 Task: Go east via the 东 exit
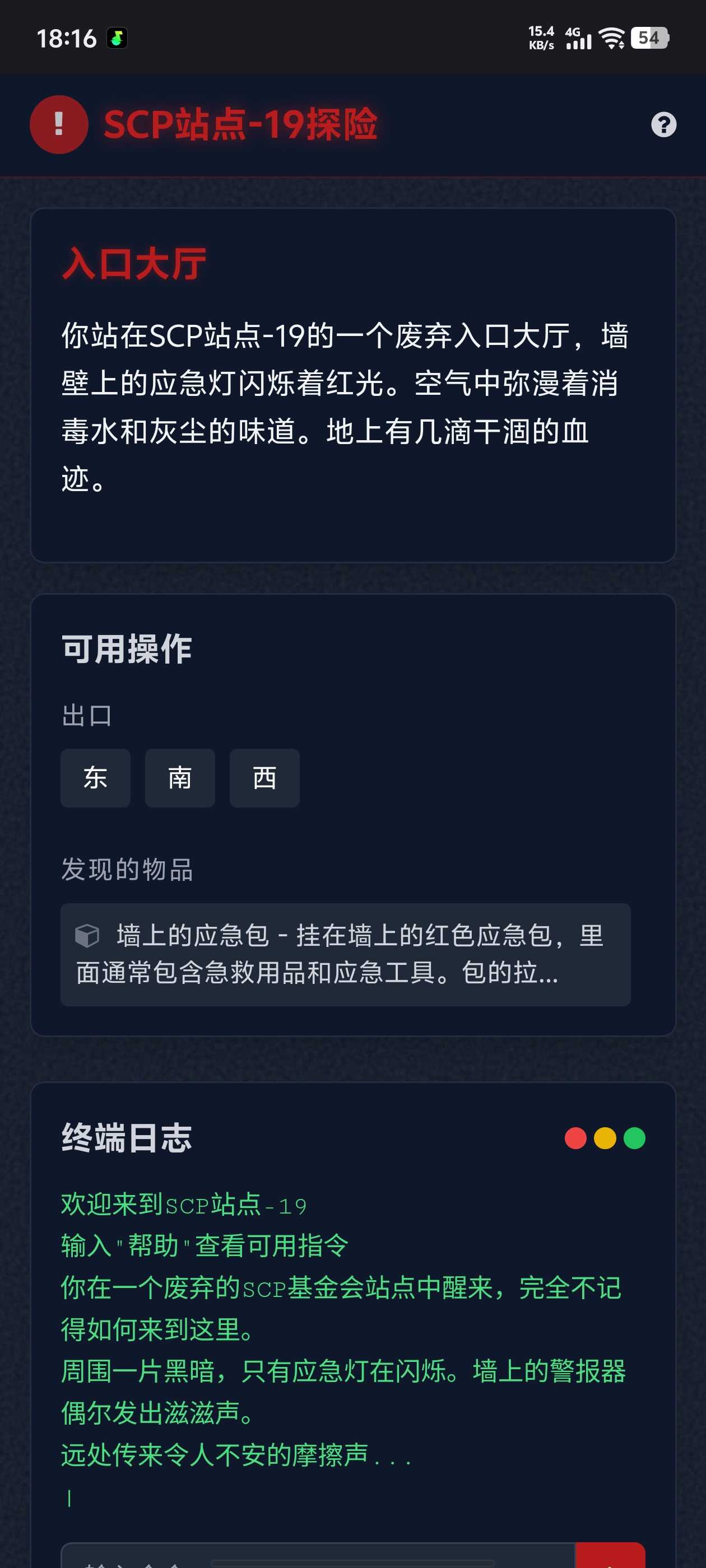tap(95, 778)
